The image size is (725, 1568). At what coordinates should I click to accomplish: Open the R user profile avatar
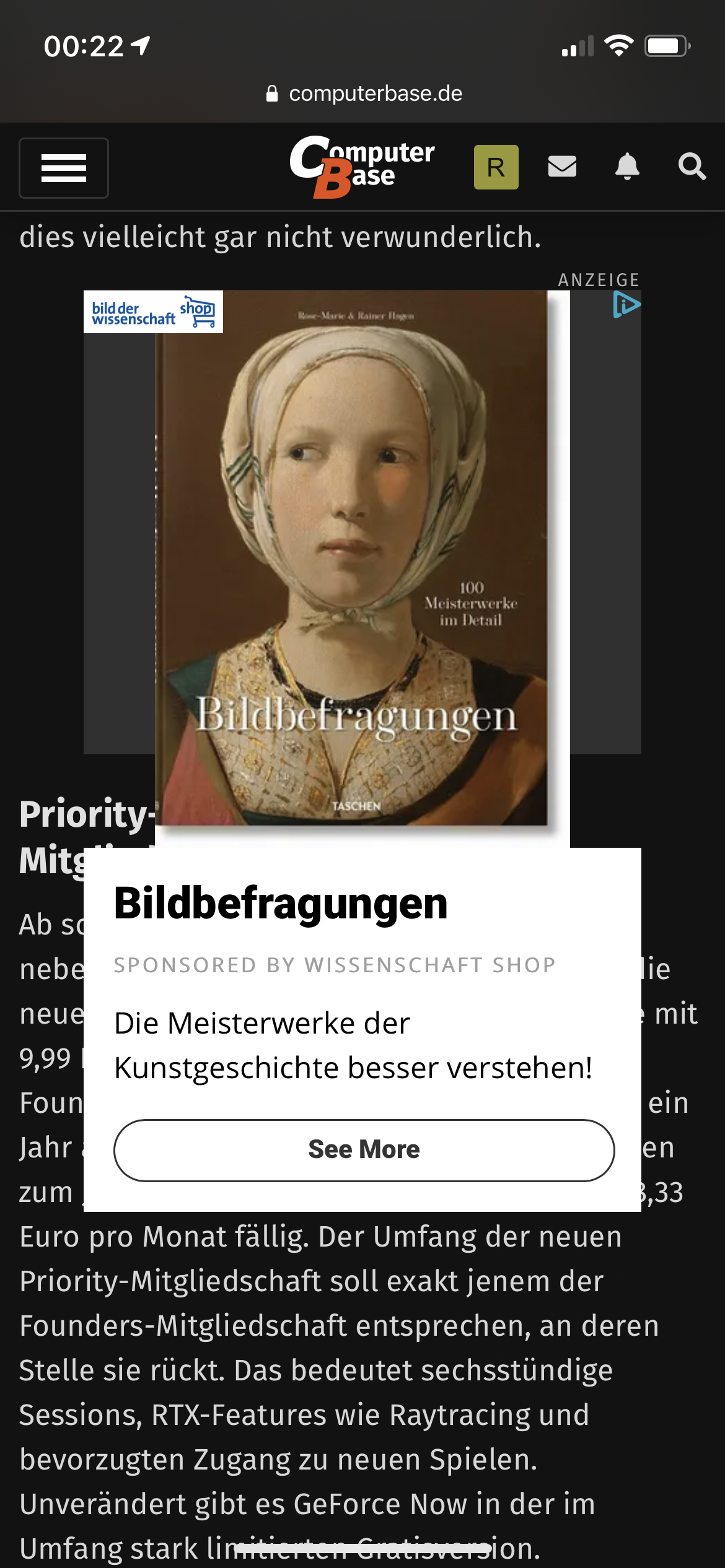pos(496,167)
